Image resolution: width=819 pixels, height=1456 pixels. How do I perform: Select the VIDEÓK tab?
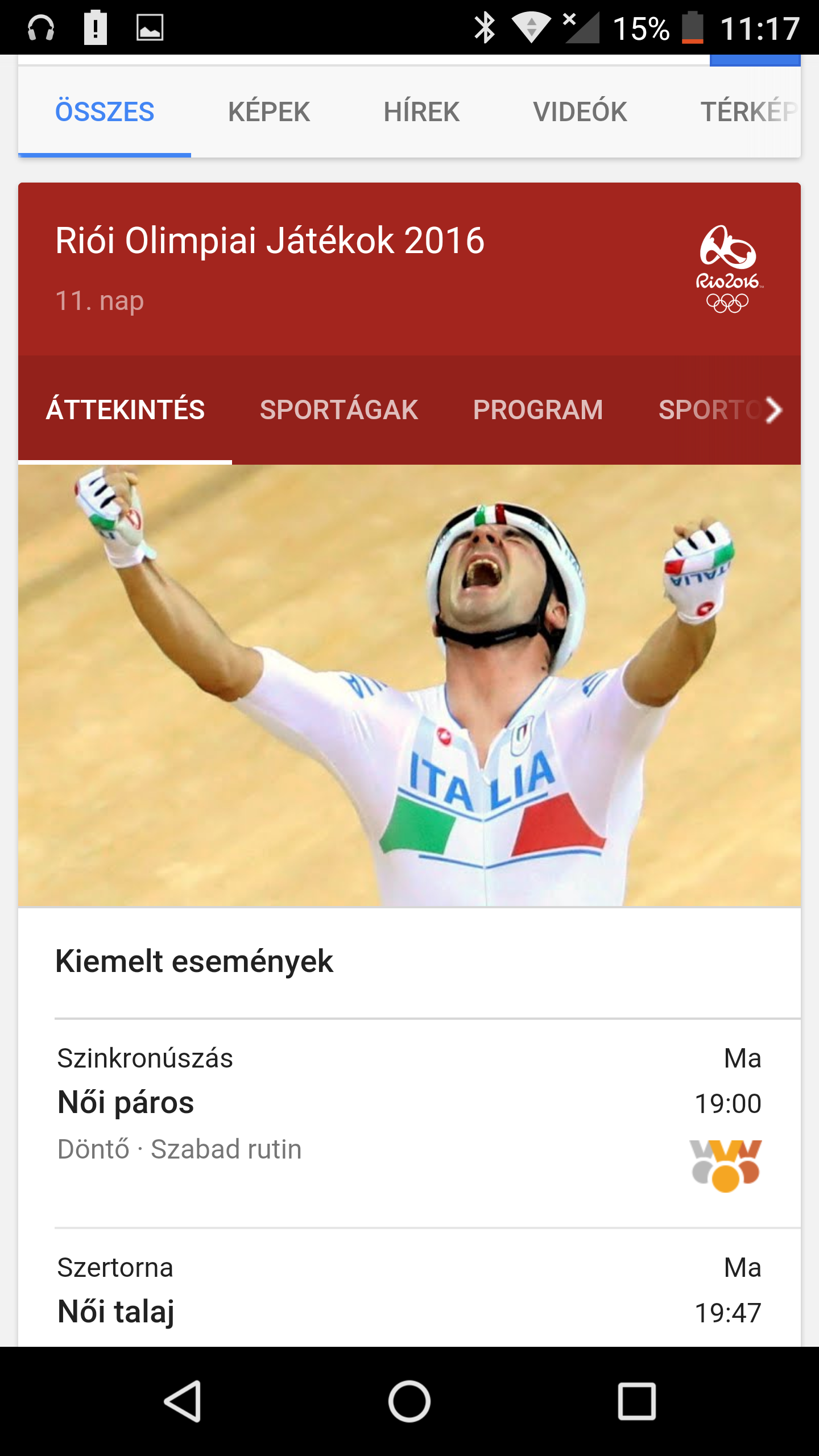[580, 111]
